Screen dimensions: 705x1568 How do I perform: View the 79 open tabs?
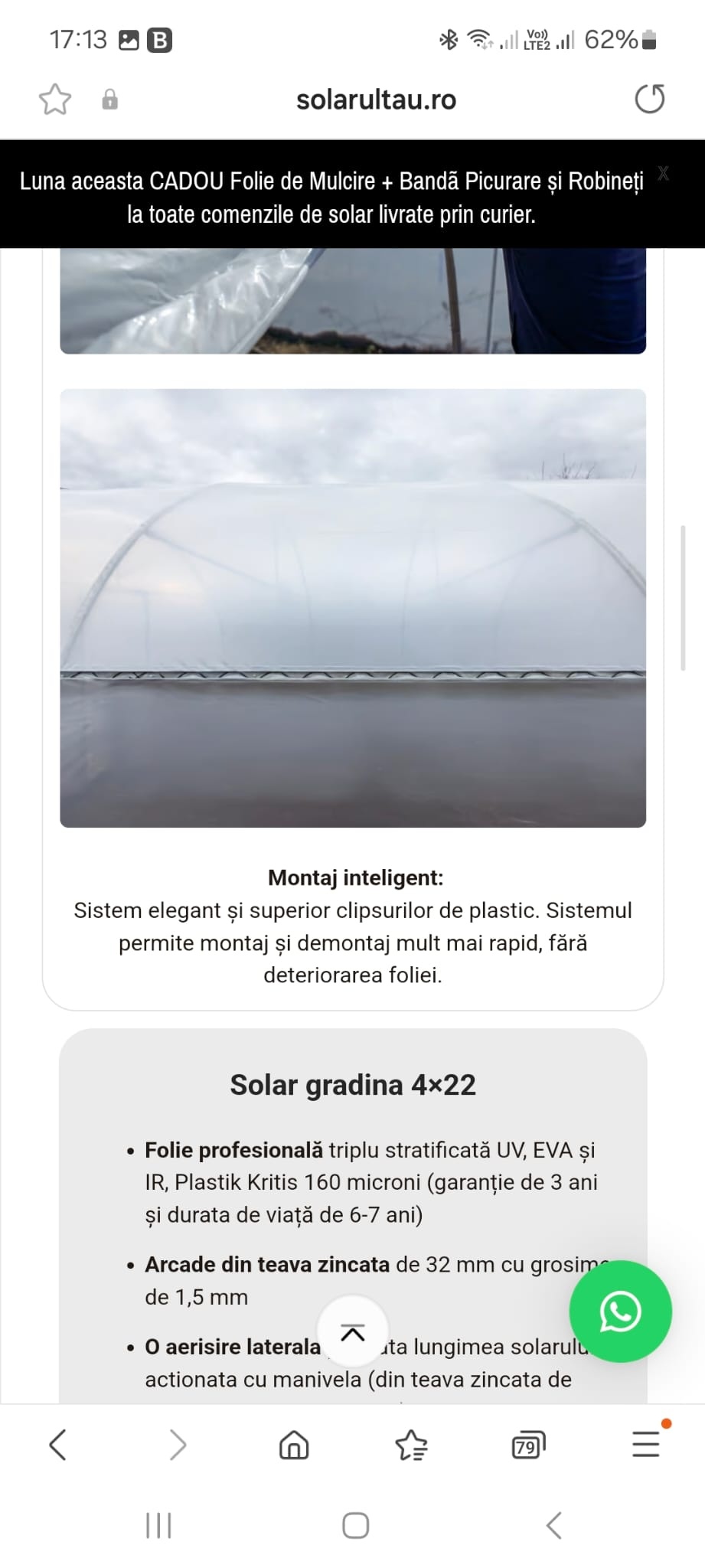tap(527, 1445)
